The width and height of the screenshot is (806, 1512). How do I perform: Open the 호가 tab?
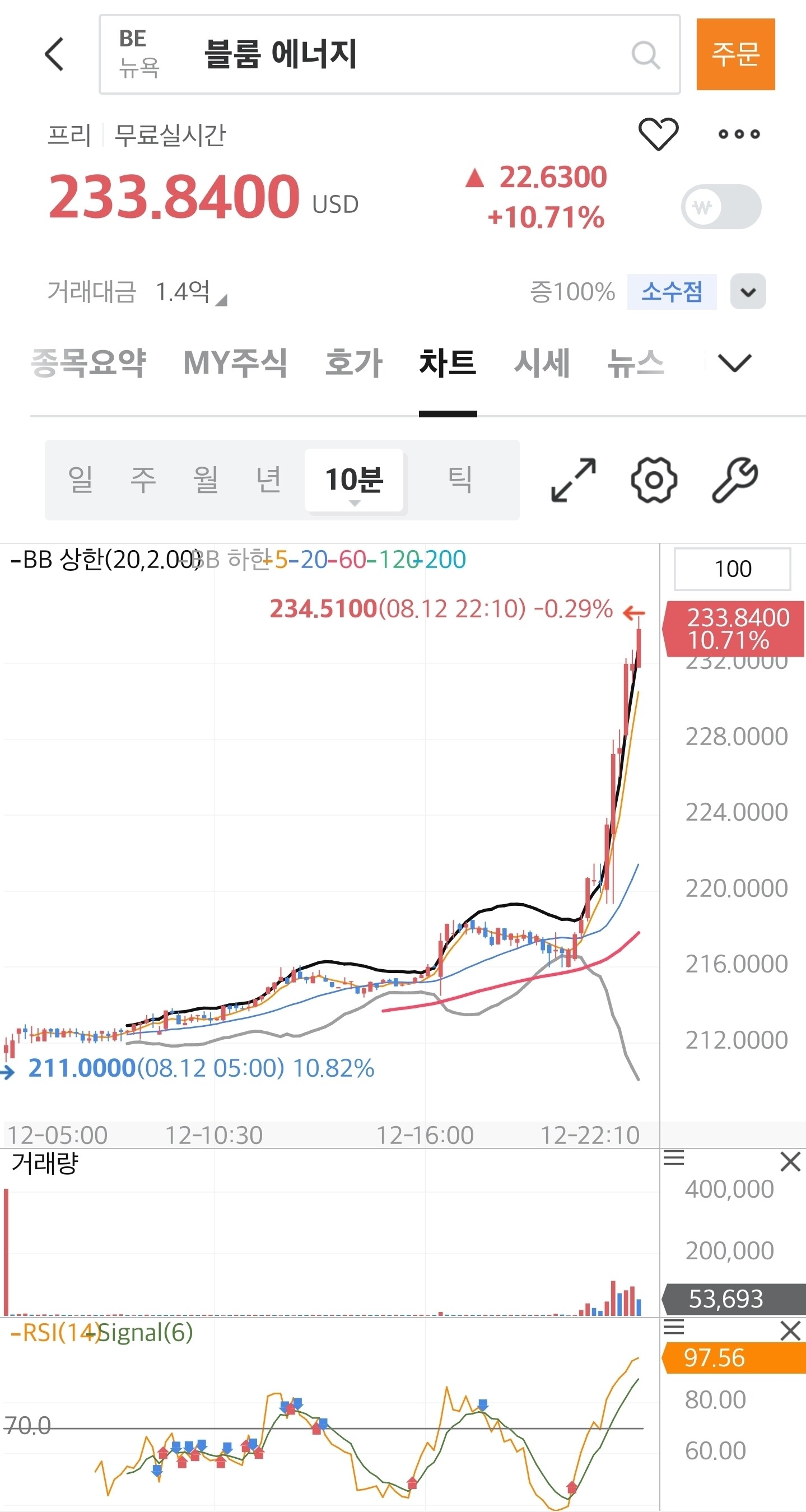click(354, 362)
